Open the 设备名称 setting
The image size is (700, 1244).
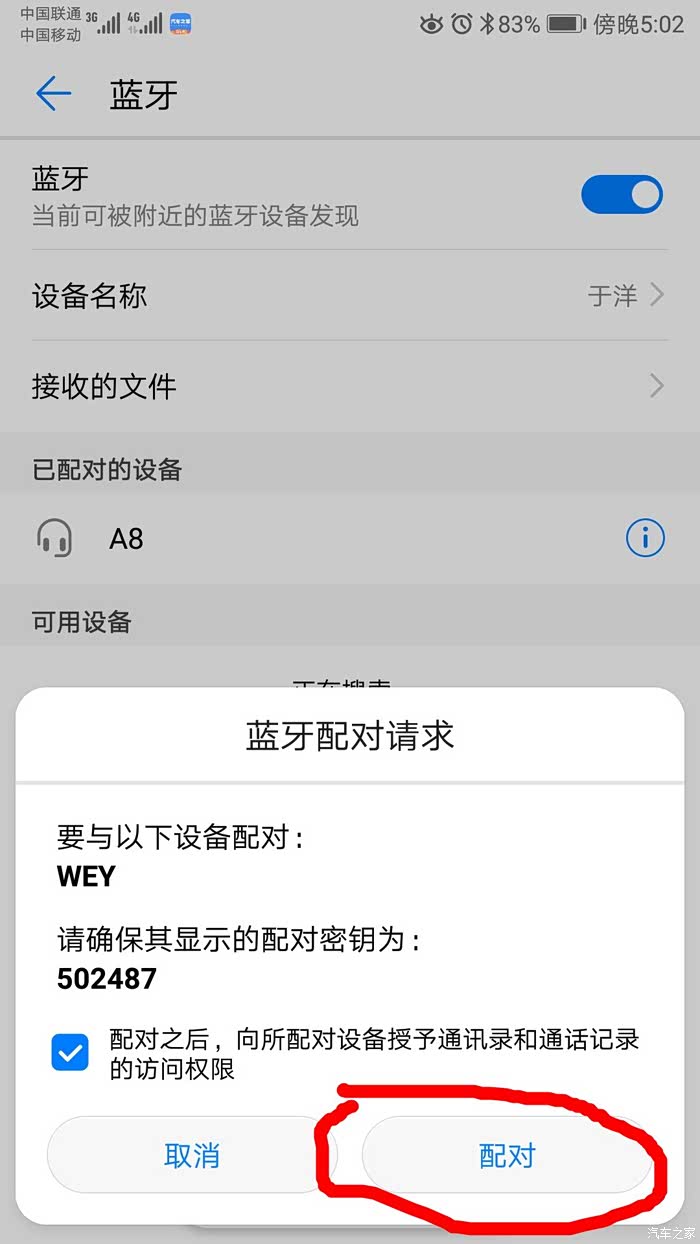pyautogui.click(x=350, y=296)
